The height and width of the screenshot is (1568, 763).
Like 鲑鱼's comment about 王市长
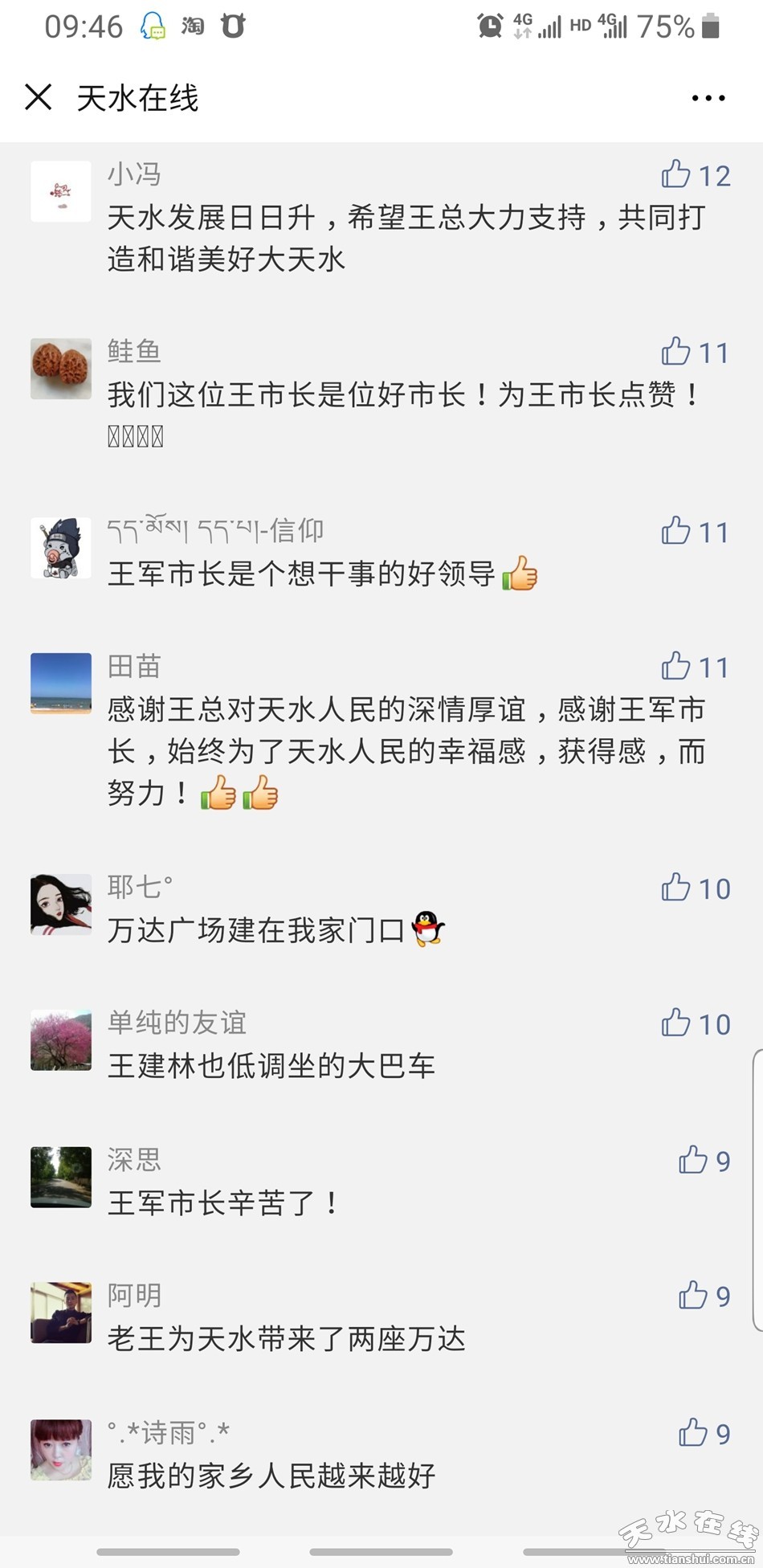(675, 351)
